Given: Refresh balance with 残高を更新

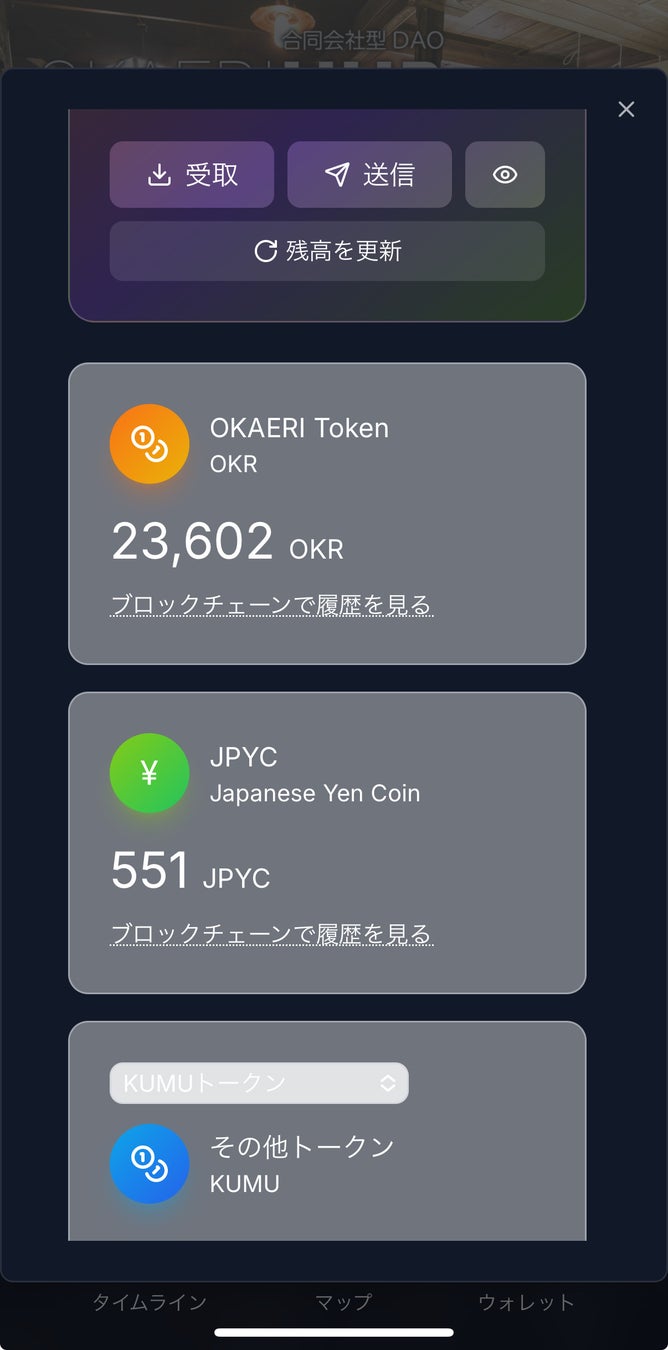Looking at the screenshot, I should click(x=327, y=251).
